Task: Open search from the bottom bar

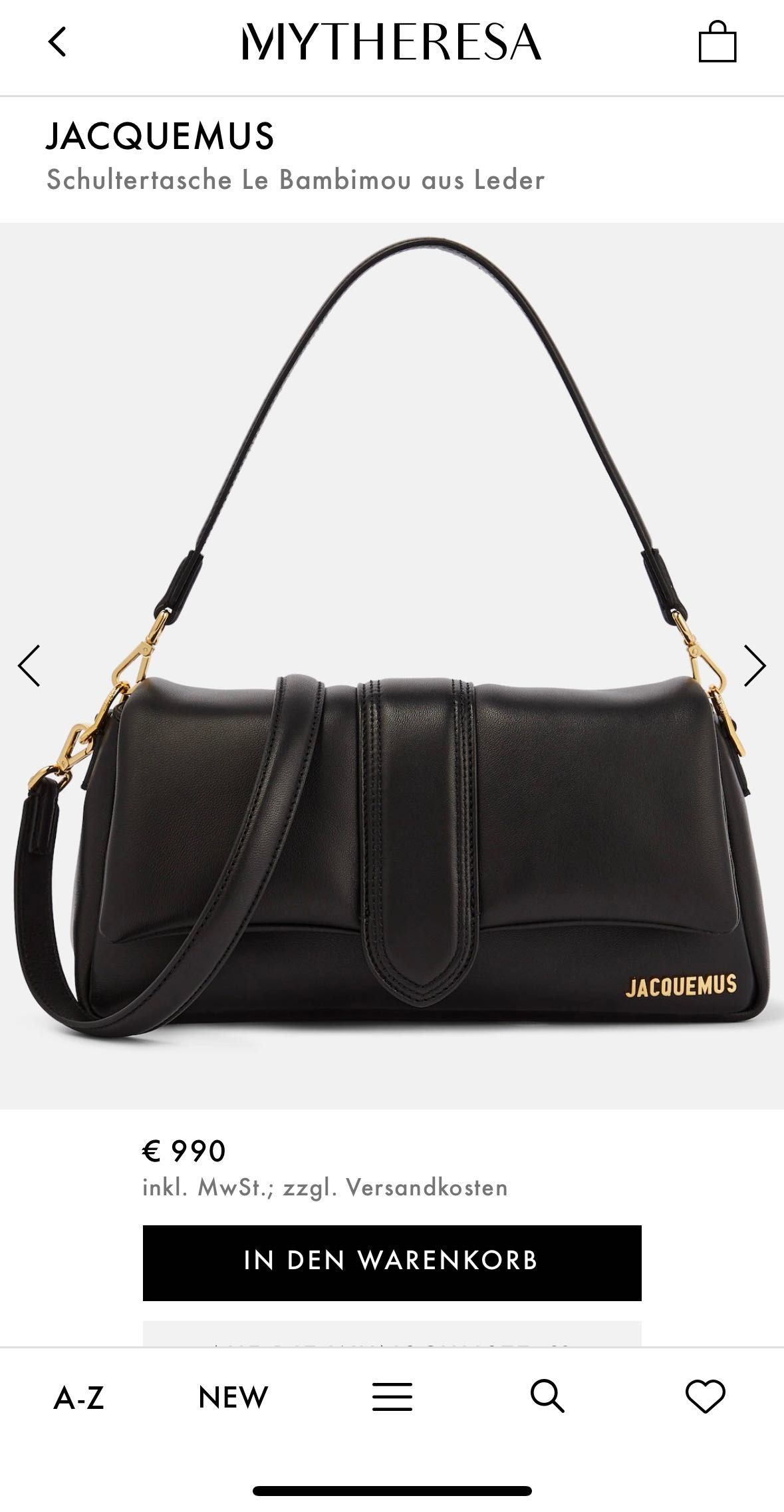Action: (x=547, y=1396)
